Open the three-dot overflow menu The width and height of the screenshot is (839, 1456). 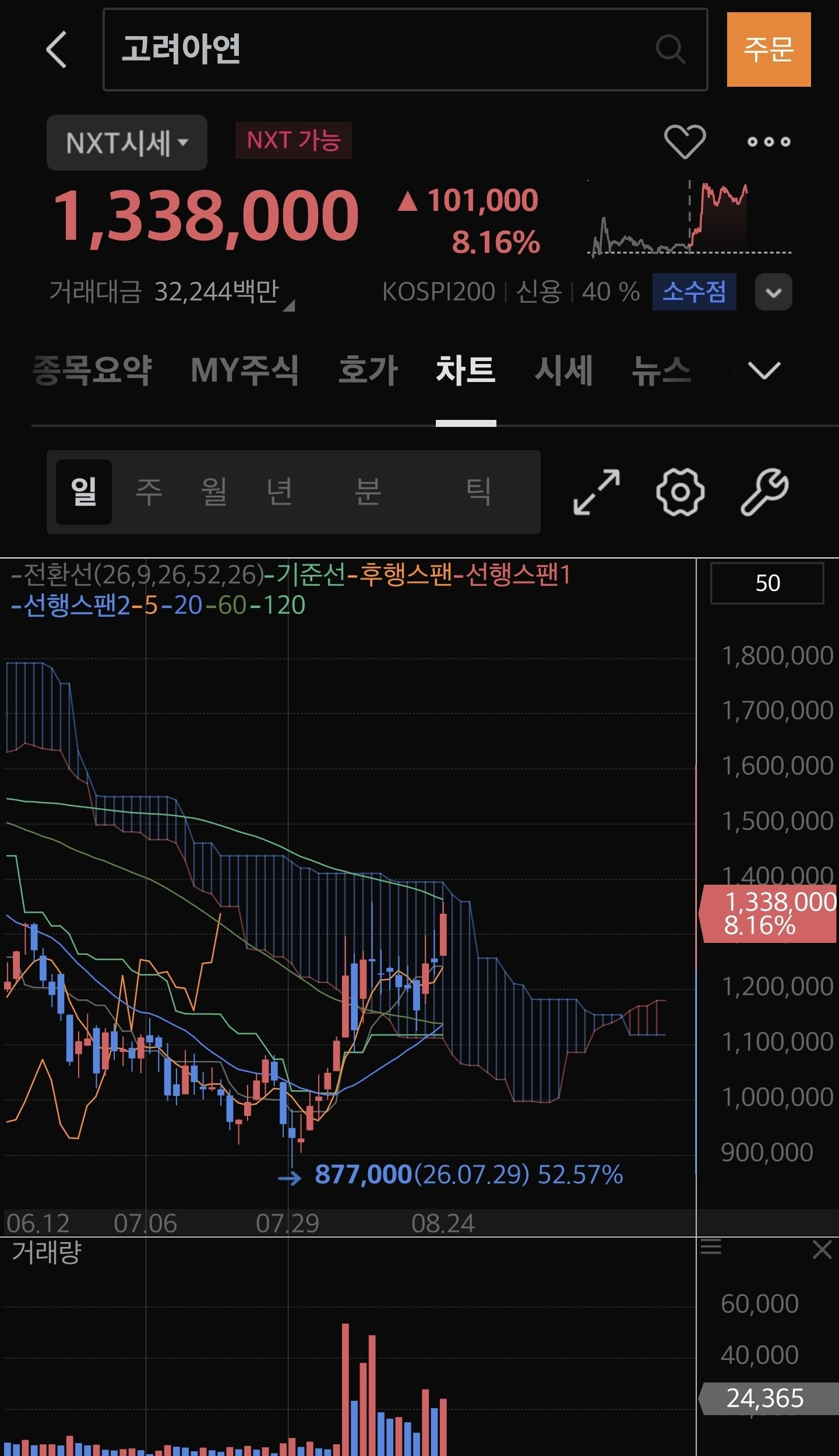tap(769, 142)
